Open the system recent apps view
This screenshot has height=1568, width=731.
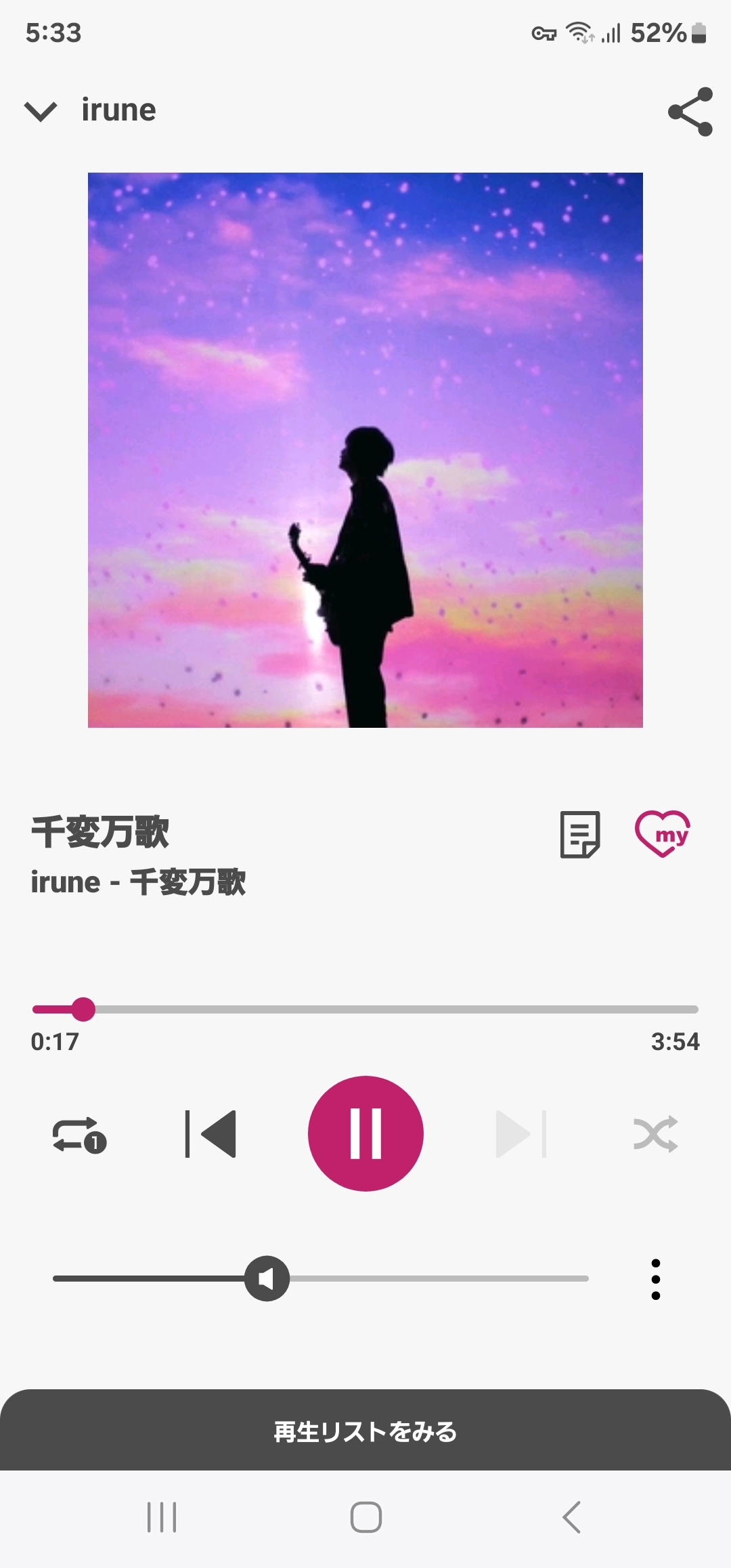click(162, 1517)
